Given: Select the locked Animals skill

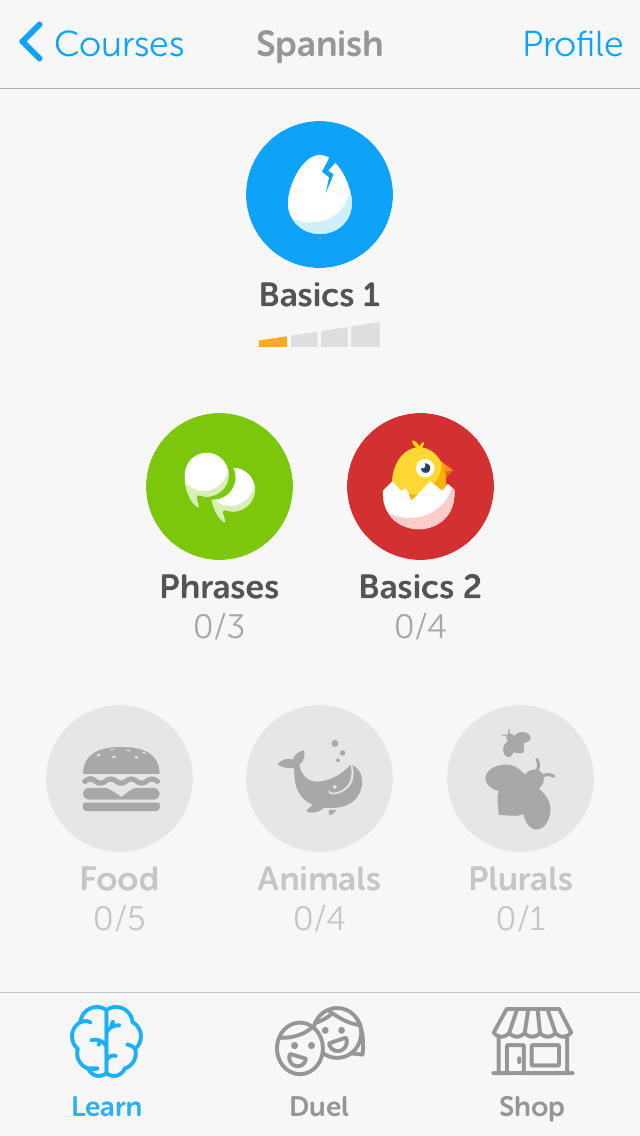Looking at the screenshot, I should point(319,778).
